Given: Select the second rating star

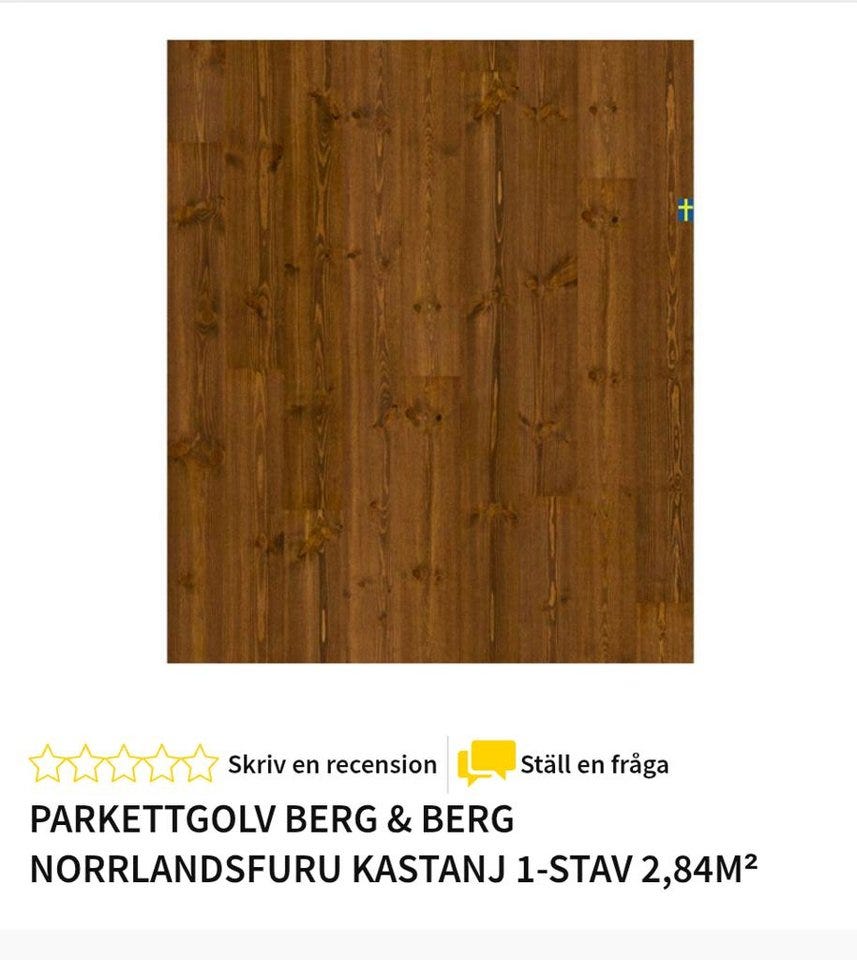Looking at the screenshot, I should 88,762.
